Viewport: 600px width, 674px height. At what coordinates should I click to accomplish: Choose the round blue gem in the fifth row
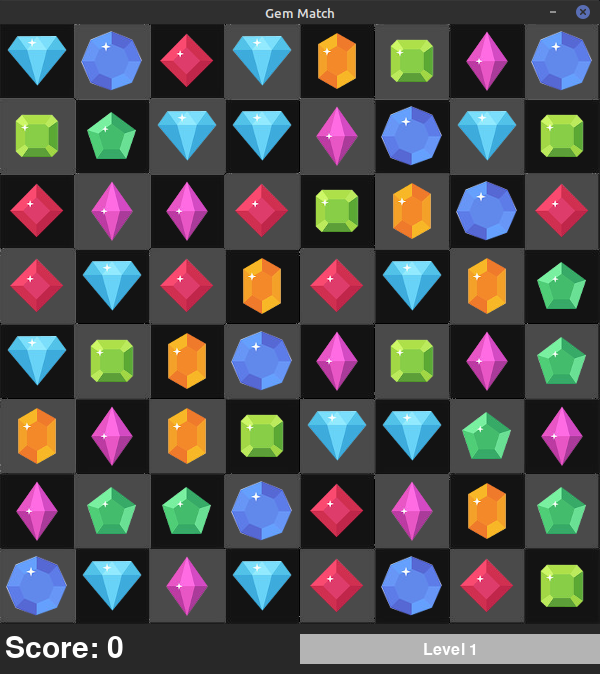pyautogui.click(x=262, y=361)
